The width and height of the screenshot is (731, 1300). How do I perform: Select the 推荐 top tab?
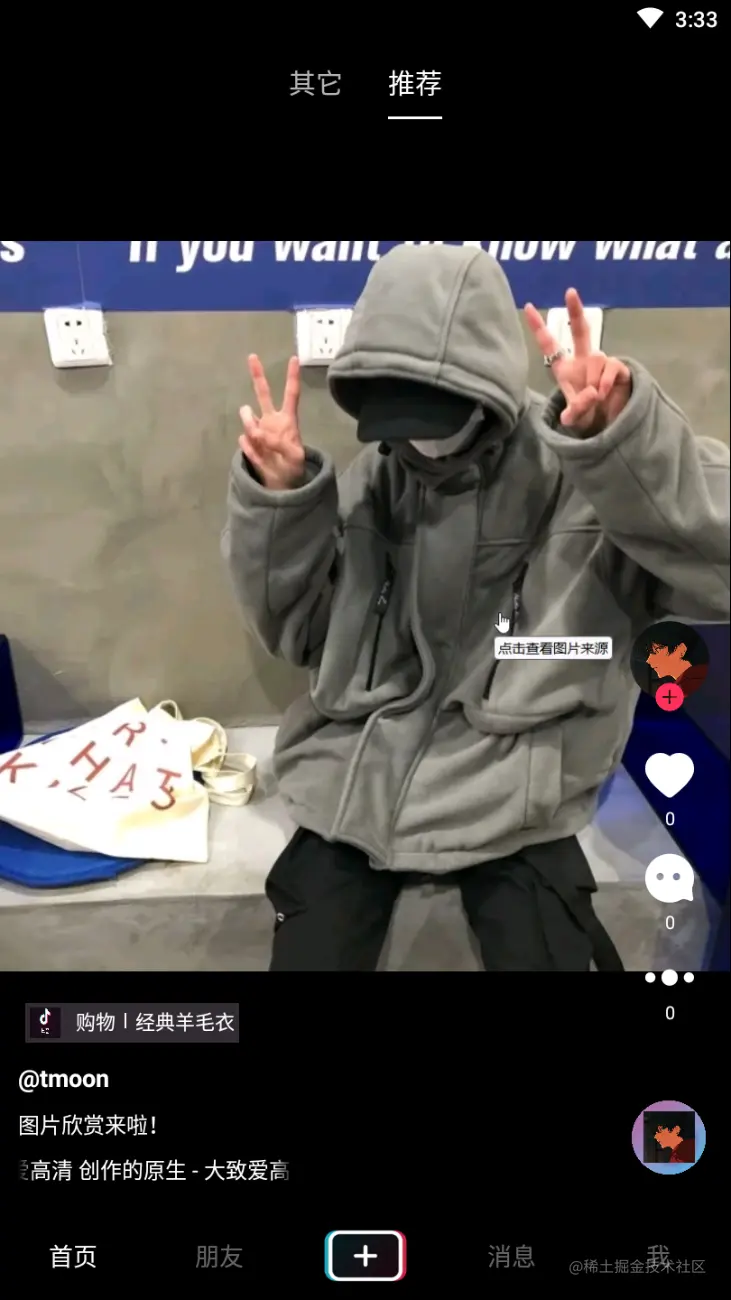(414, 84)
